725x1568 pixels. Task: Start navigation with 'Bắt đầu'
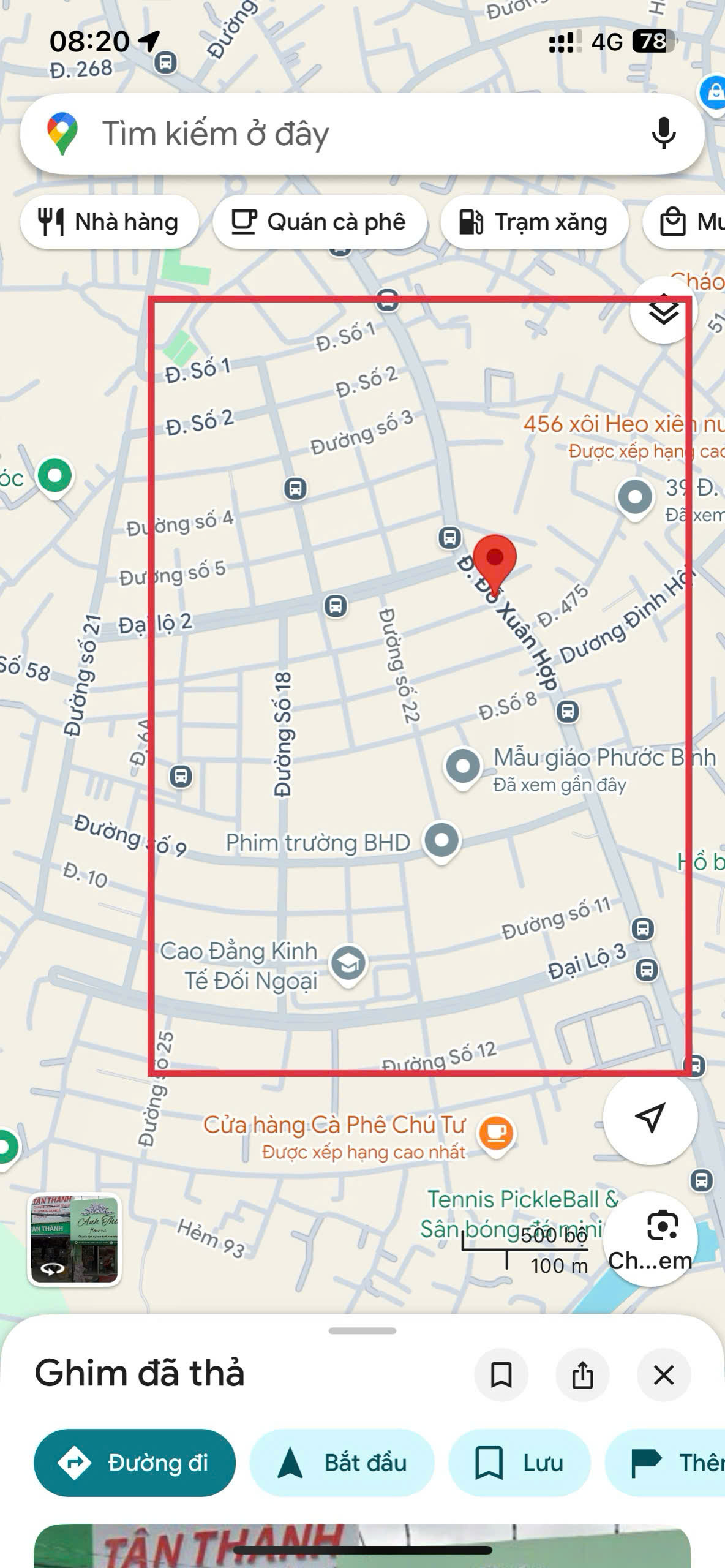342,1463
